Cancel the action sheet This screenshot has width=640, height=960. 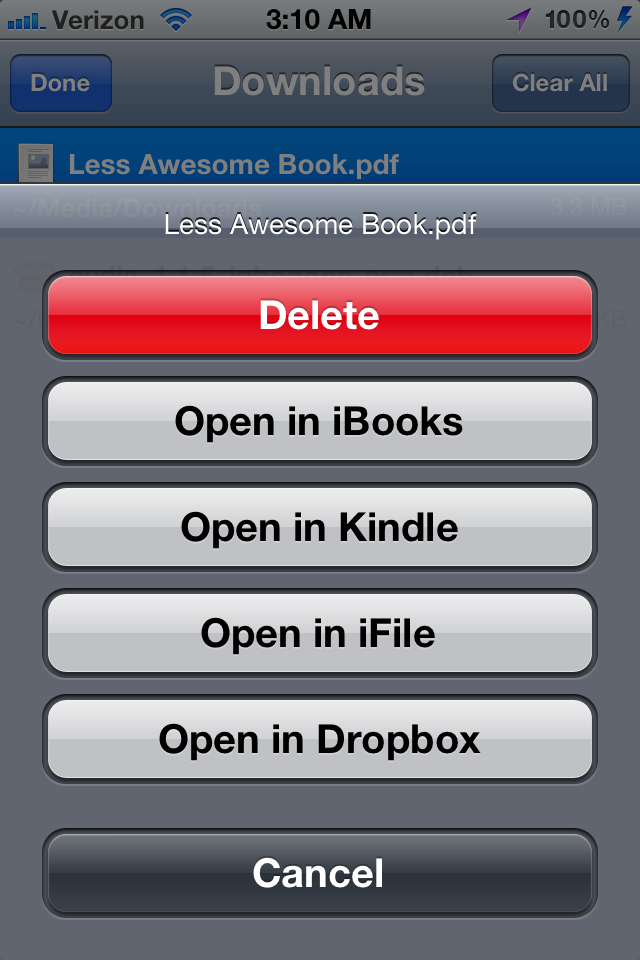(319, 872)
